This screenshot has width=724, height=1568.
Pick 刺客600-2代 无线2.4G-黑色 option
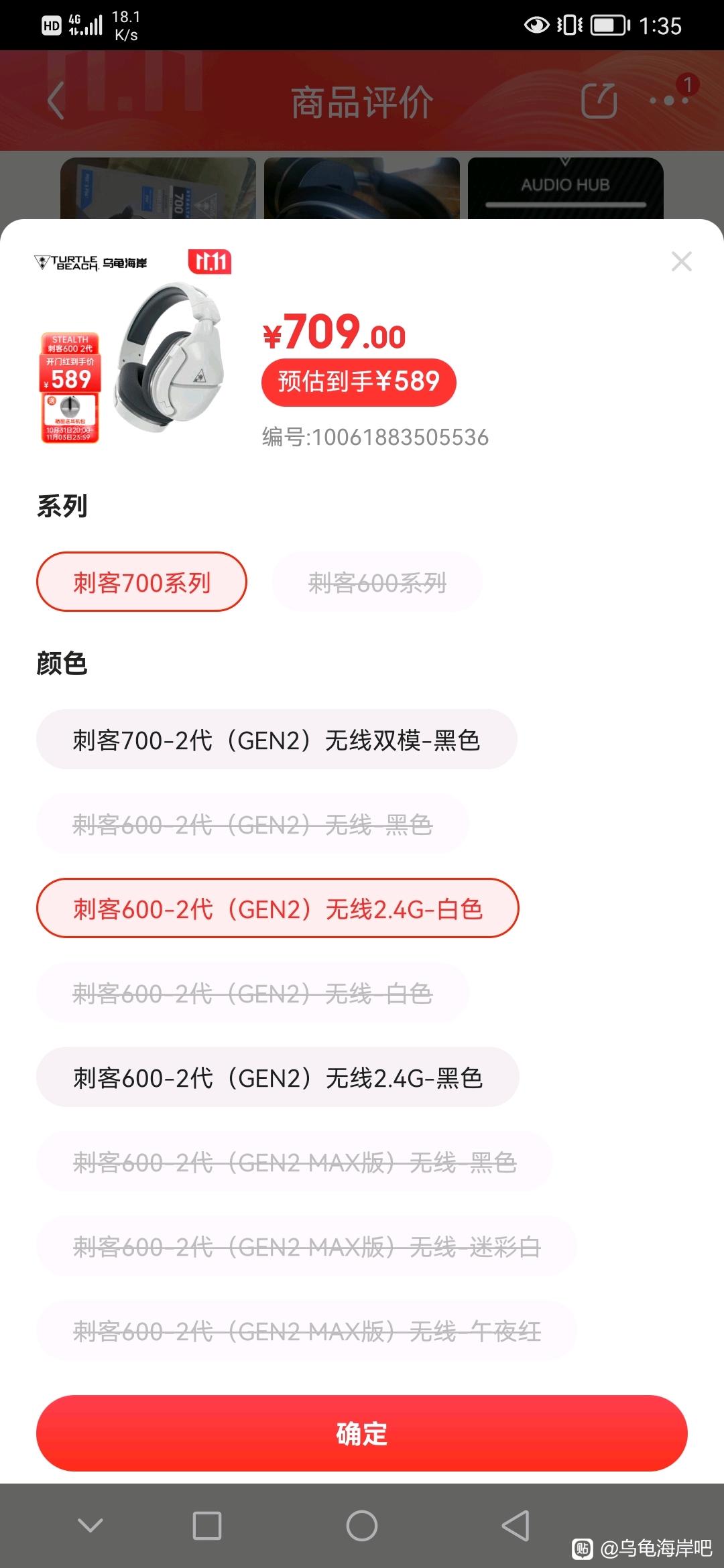(x=278, y=1077)
